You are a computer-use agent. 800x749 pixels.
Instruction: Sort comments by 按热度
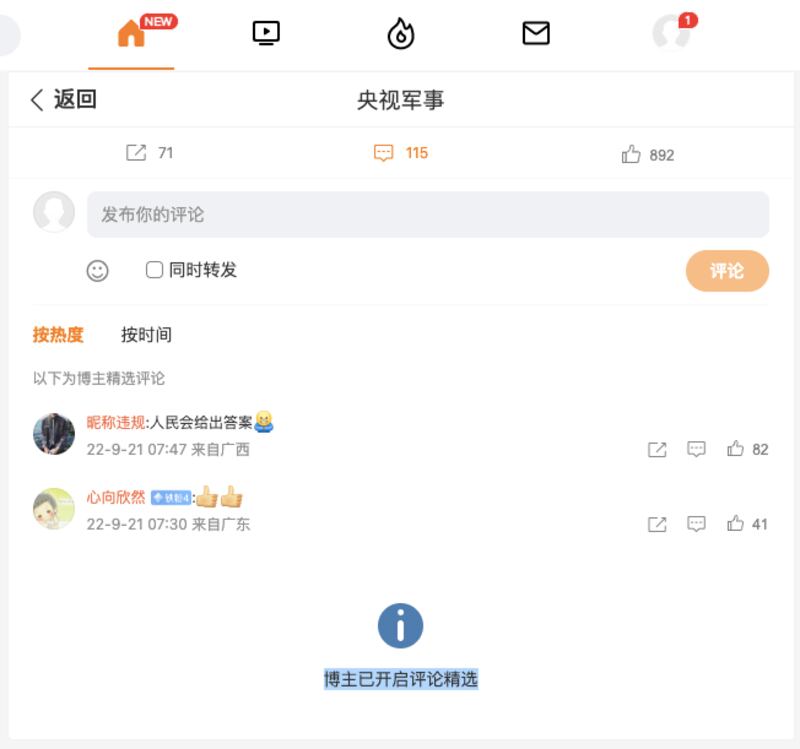click(x=58, y=335)
